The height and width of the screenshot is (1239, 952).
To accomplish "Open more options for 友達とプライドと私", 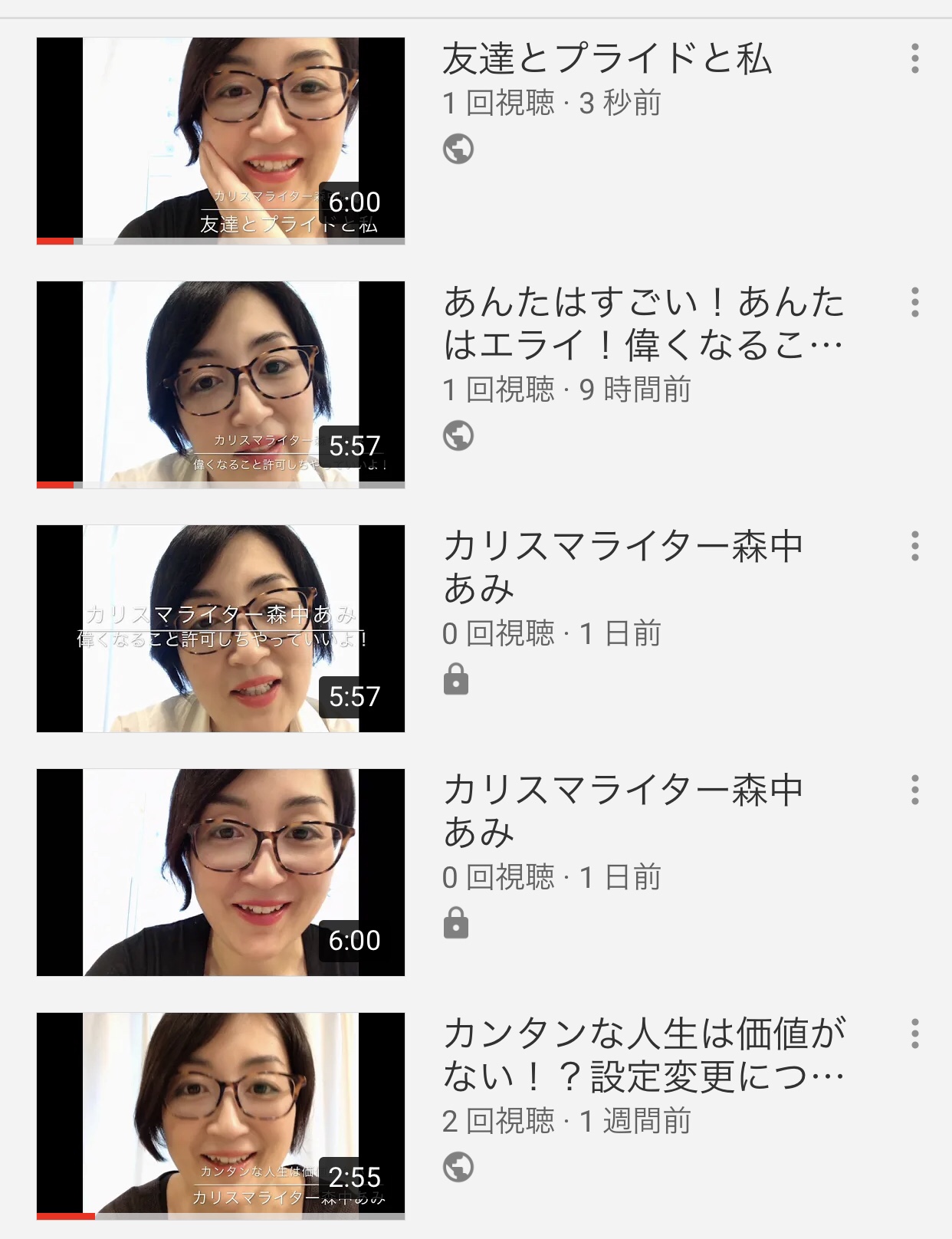I will 914,59.
